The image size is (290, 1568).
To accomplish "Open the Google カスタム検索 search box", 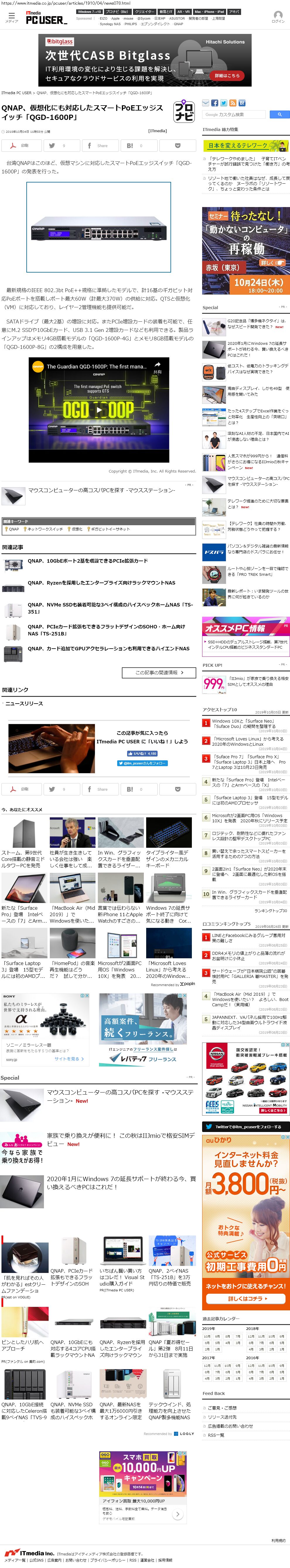I will [x=236, y=114].
